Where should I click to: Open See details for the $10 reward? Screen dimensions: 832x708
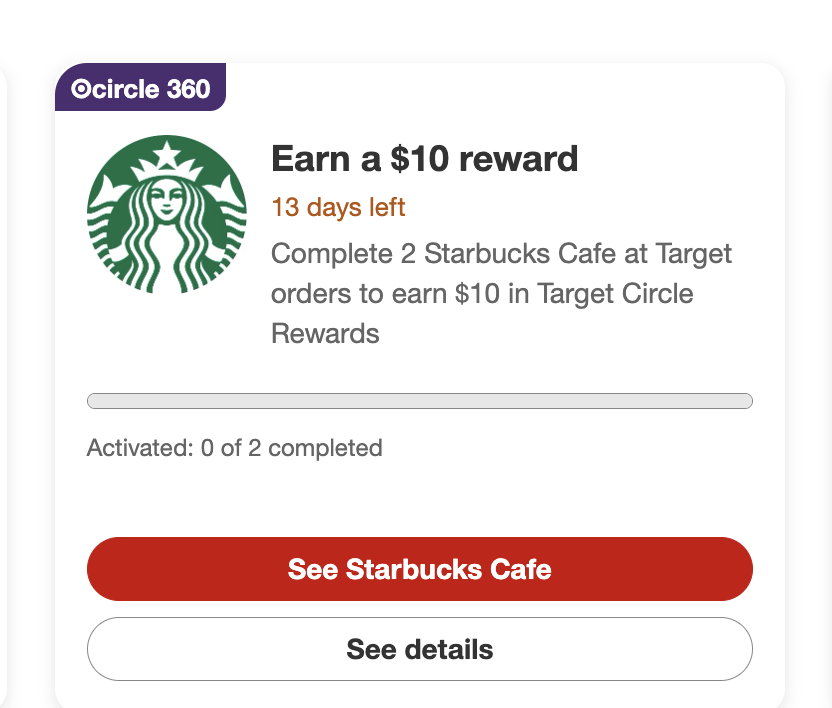(x=419, y=649)
